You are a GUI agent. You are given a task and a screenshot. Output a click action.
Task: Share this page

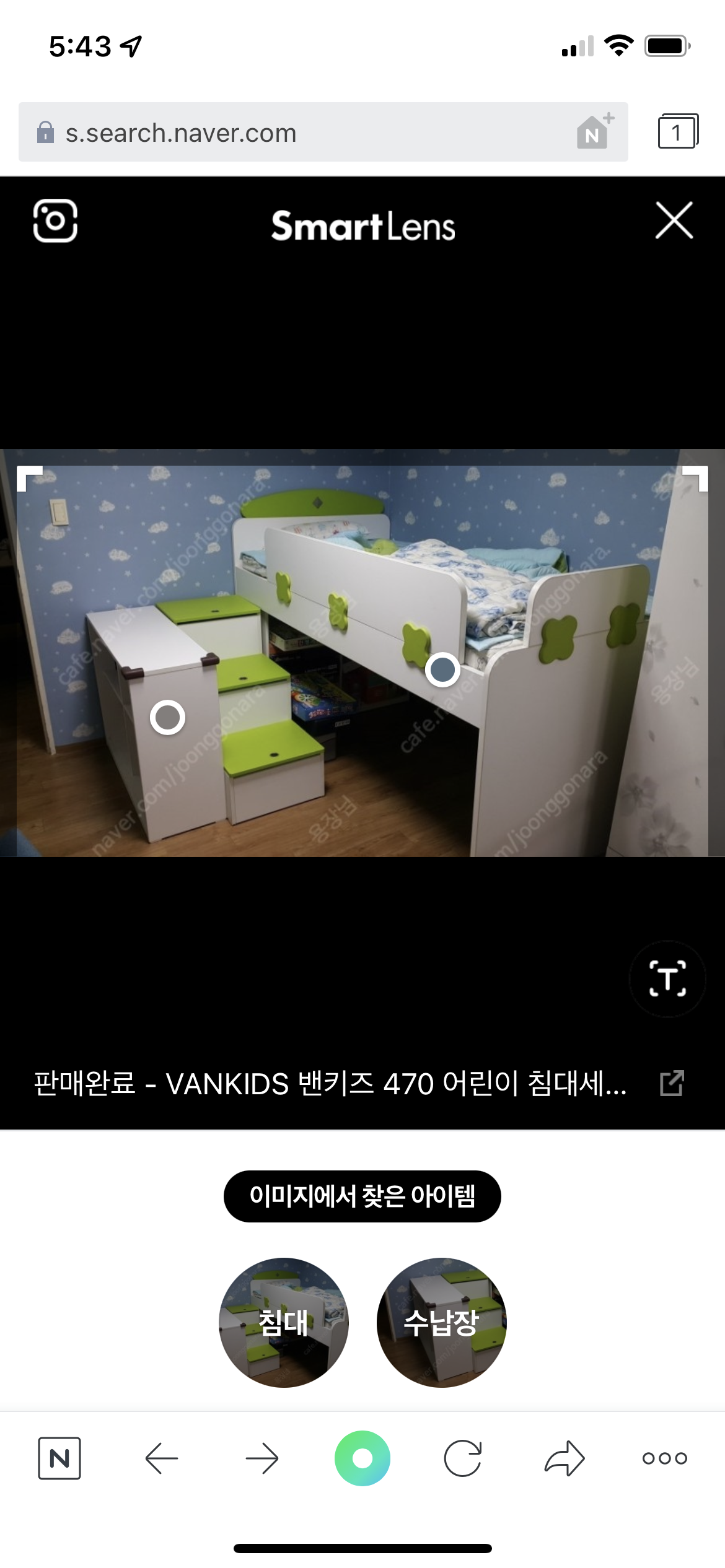(x=565, y=1458)
